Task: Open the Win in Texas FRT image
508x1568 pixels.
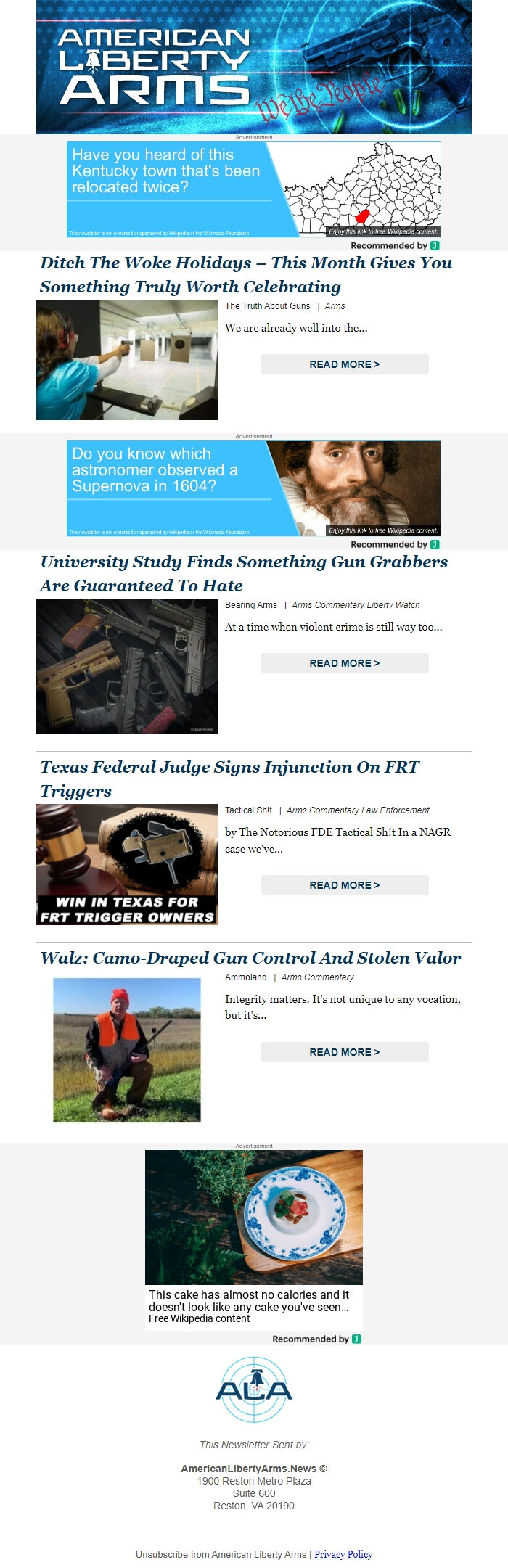Action: (127, 864)
